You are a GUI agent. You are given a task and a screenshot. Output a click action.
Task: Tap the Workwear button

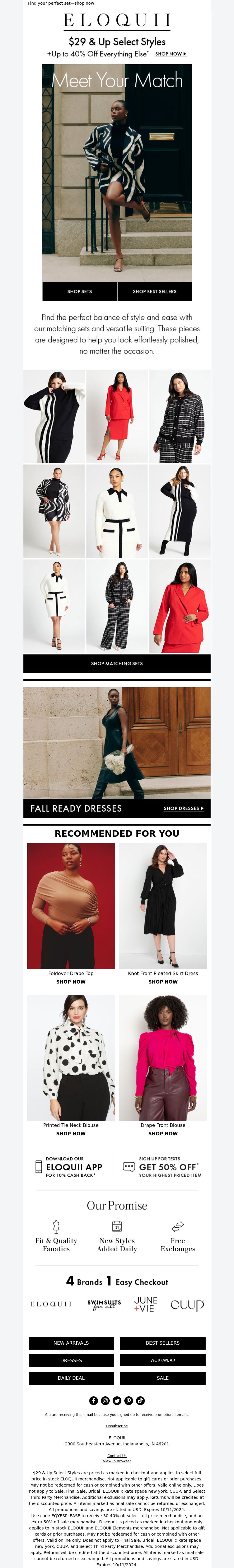coord(163,1360)
